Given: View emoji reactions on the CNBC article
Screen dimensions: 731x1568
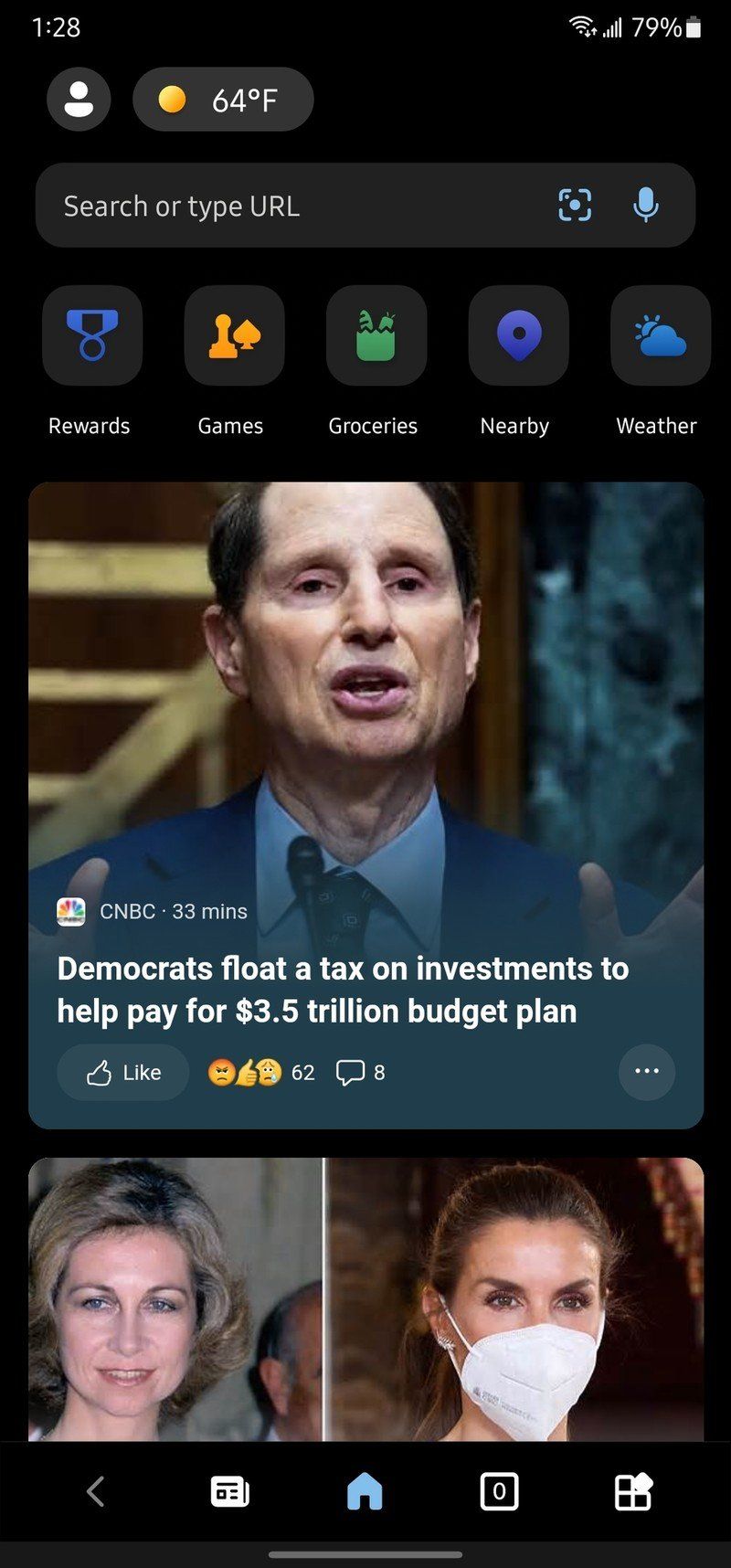Looking at the screenshot, I should (x=260, y=1072).
